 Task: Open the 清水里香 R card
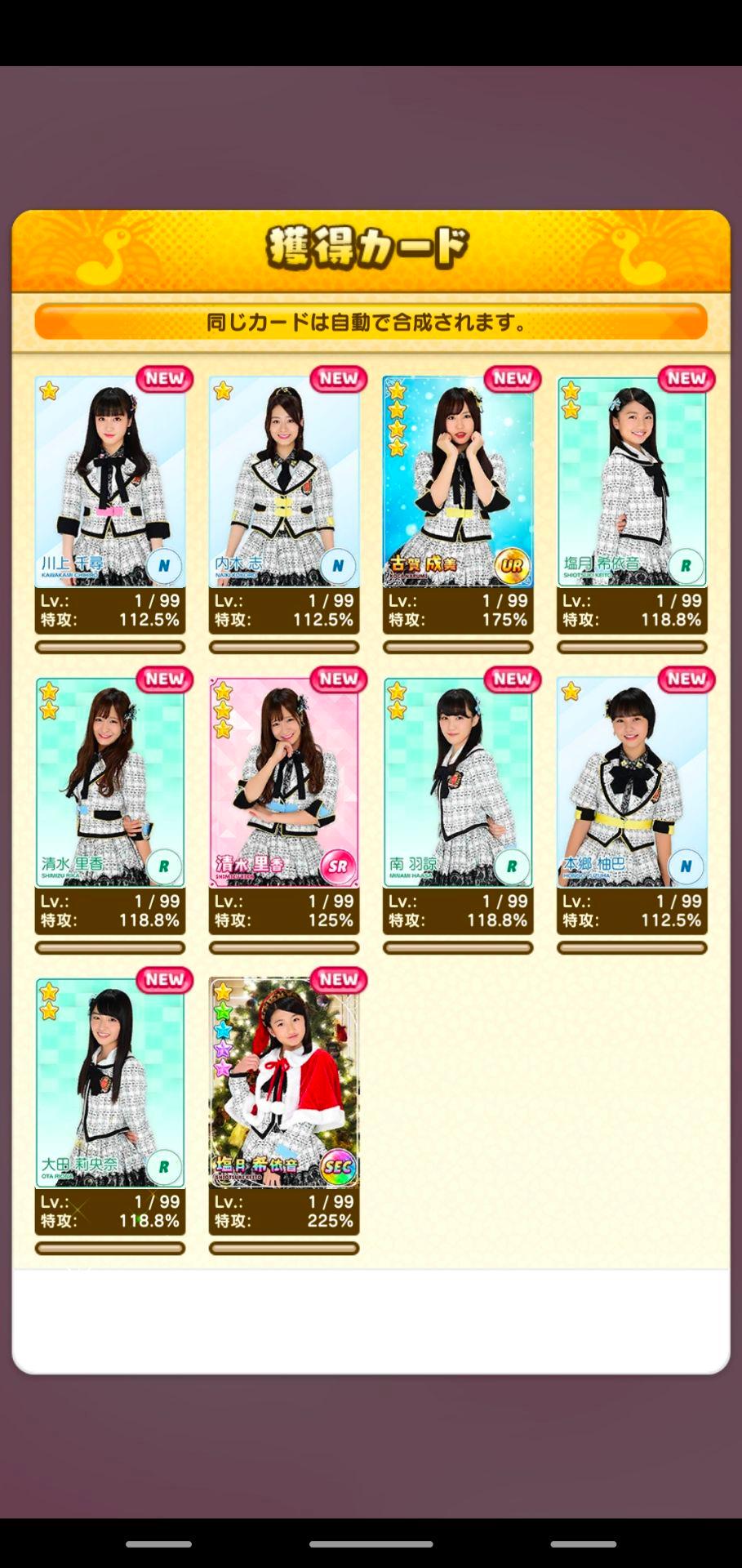[x=110, y=782]
